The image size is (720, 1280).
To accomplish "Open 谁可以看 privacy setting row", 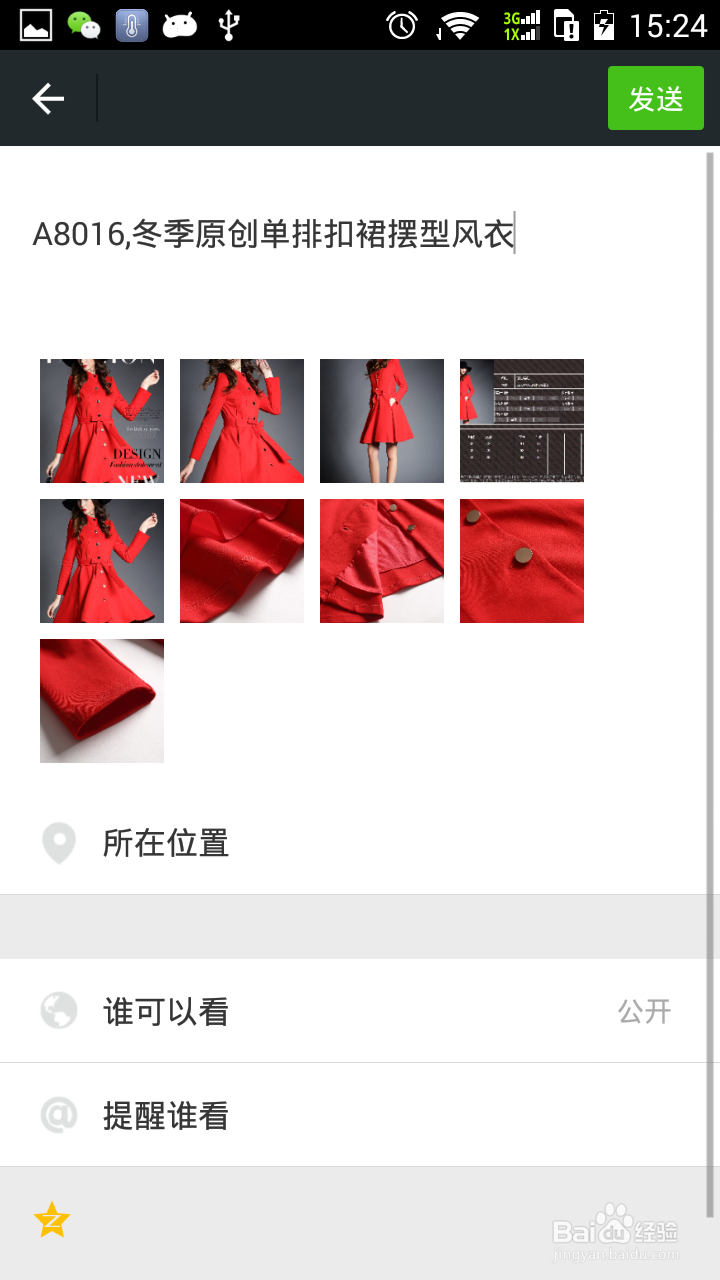I will pyautogui.click(x=165, y=1011).
